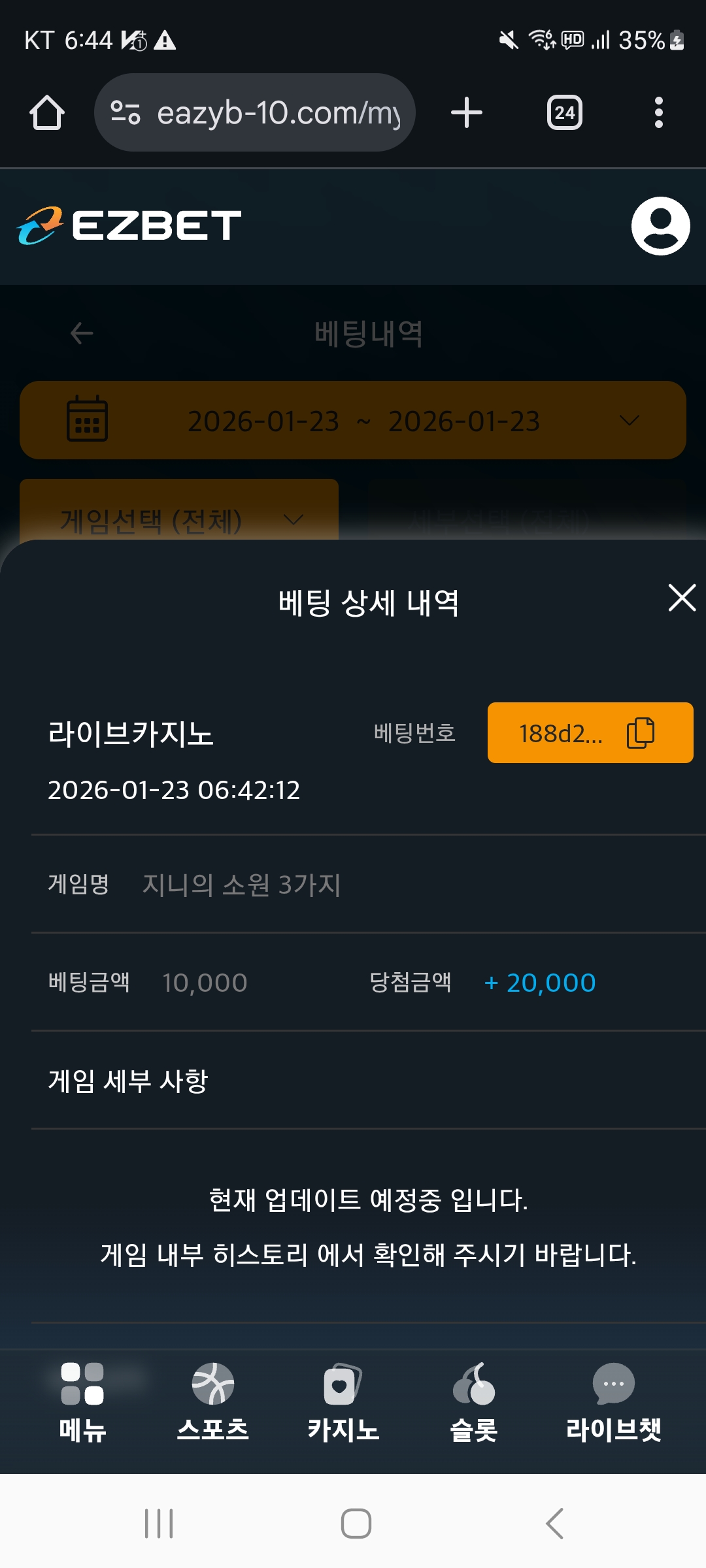
Task: Add a new browser tab
Action: point(467,112)
